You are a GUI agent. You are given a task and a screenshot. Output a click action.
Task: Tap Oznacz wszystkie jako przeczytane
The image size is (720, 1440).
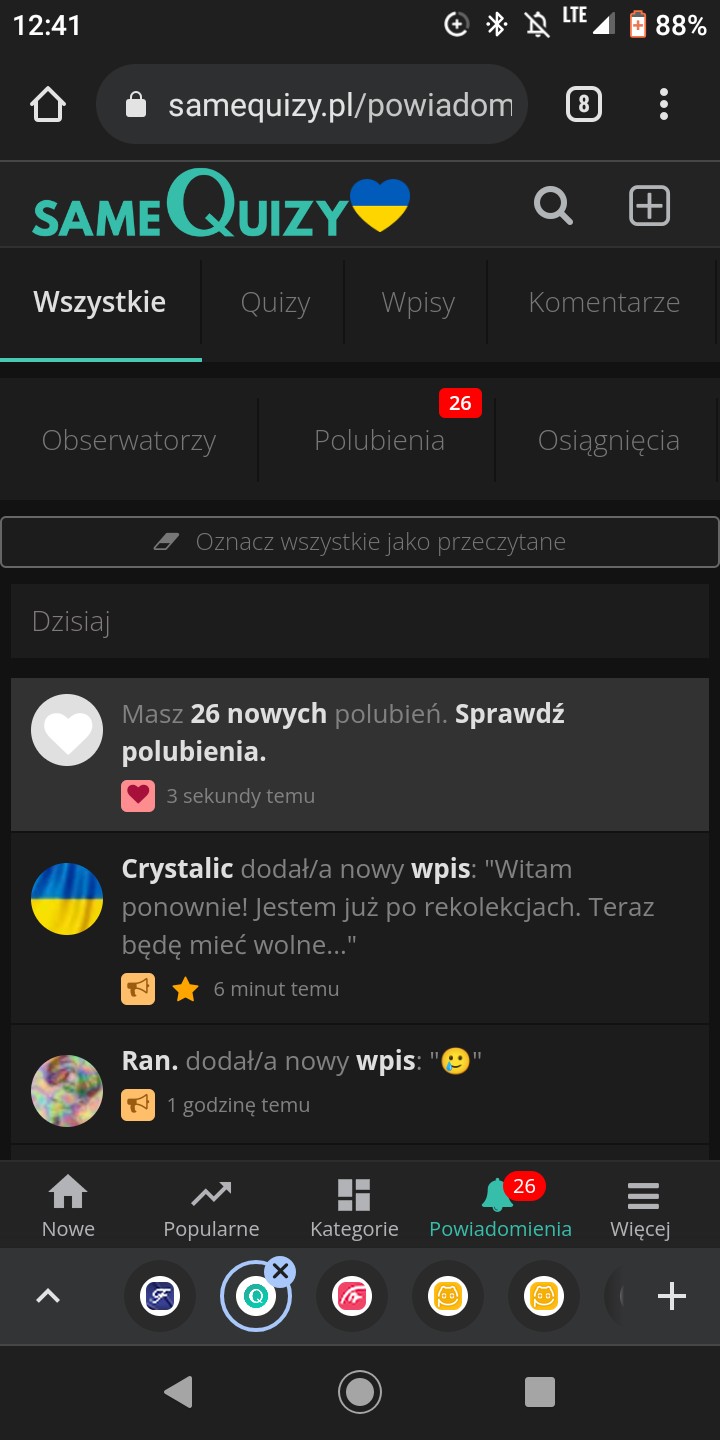(x=360, y=542)
